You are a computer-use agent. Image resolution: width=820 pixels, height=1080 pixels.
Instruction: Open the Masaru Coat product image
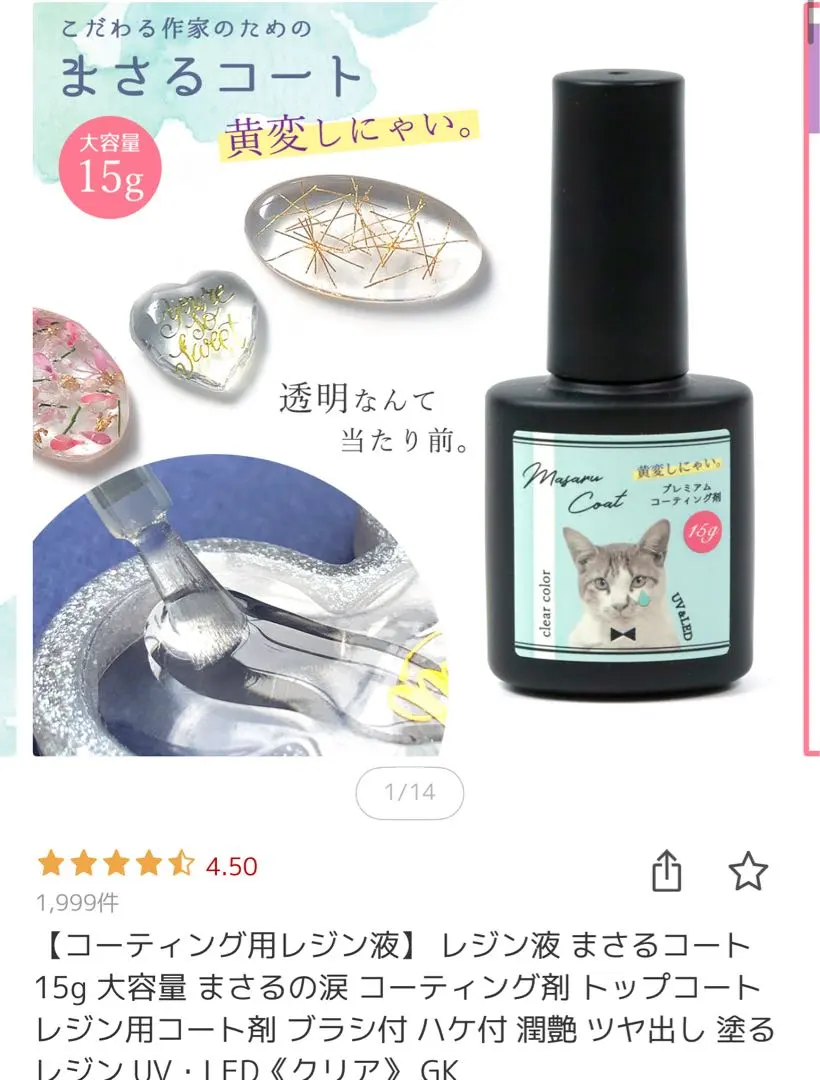(x=418, y=380)
